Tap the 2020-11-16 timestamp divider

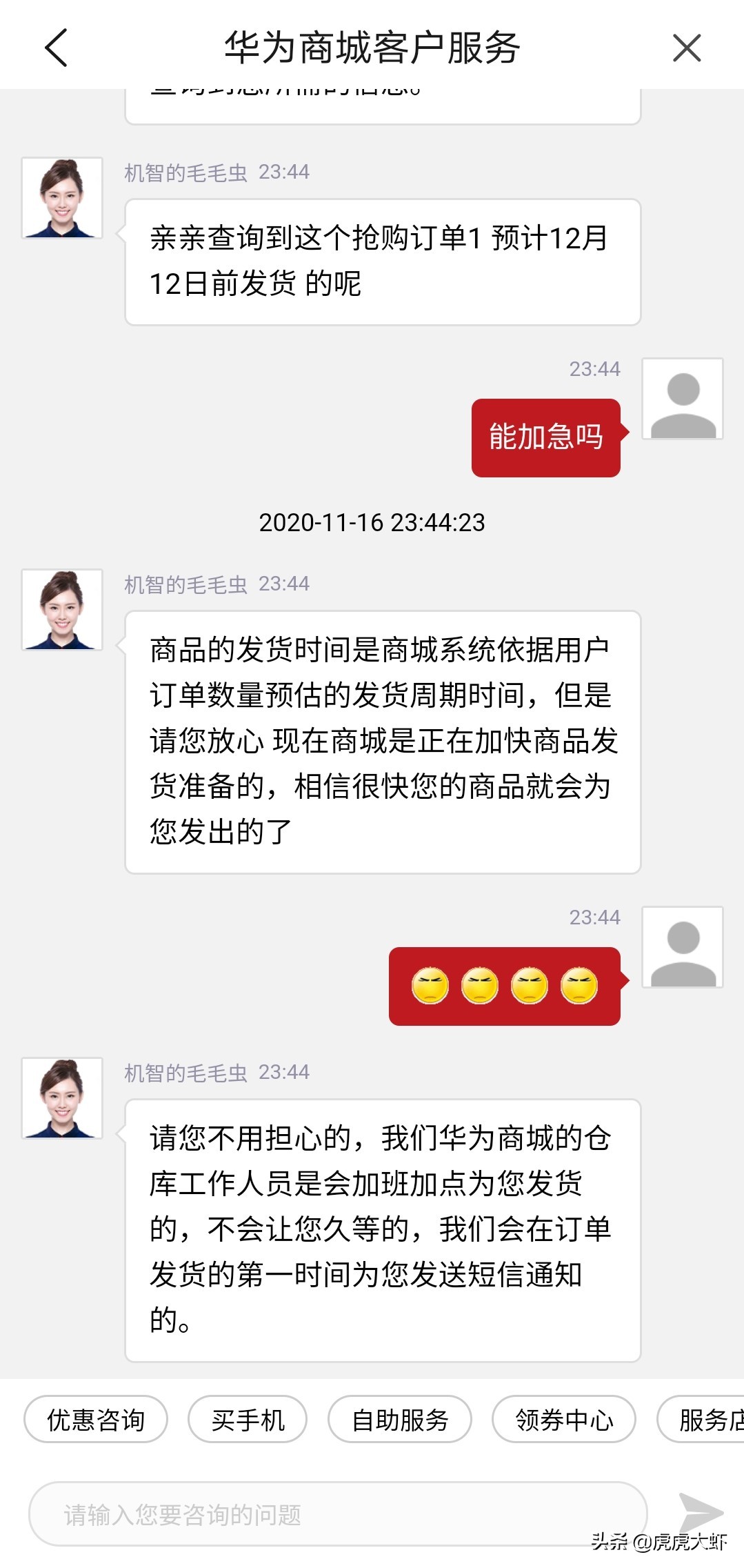[372, 523]
